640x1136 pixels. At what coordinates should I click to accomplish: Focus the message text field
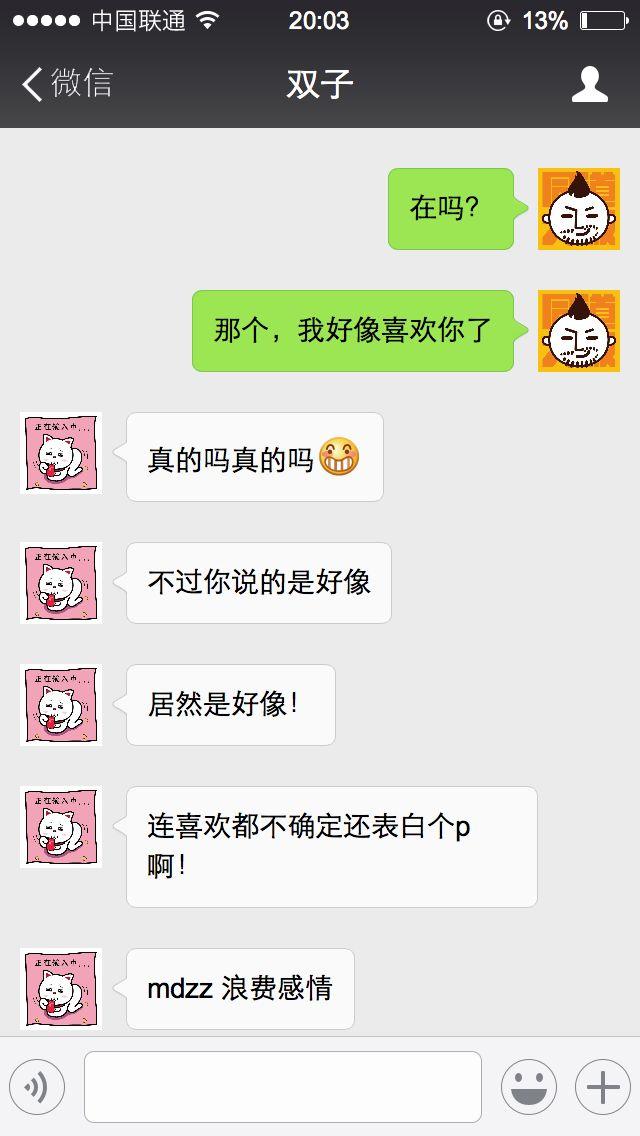[x=283, y=1087]
